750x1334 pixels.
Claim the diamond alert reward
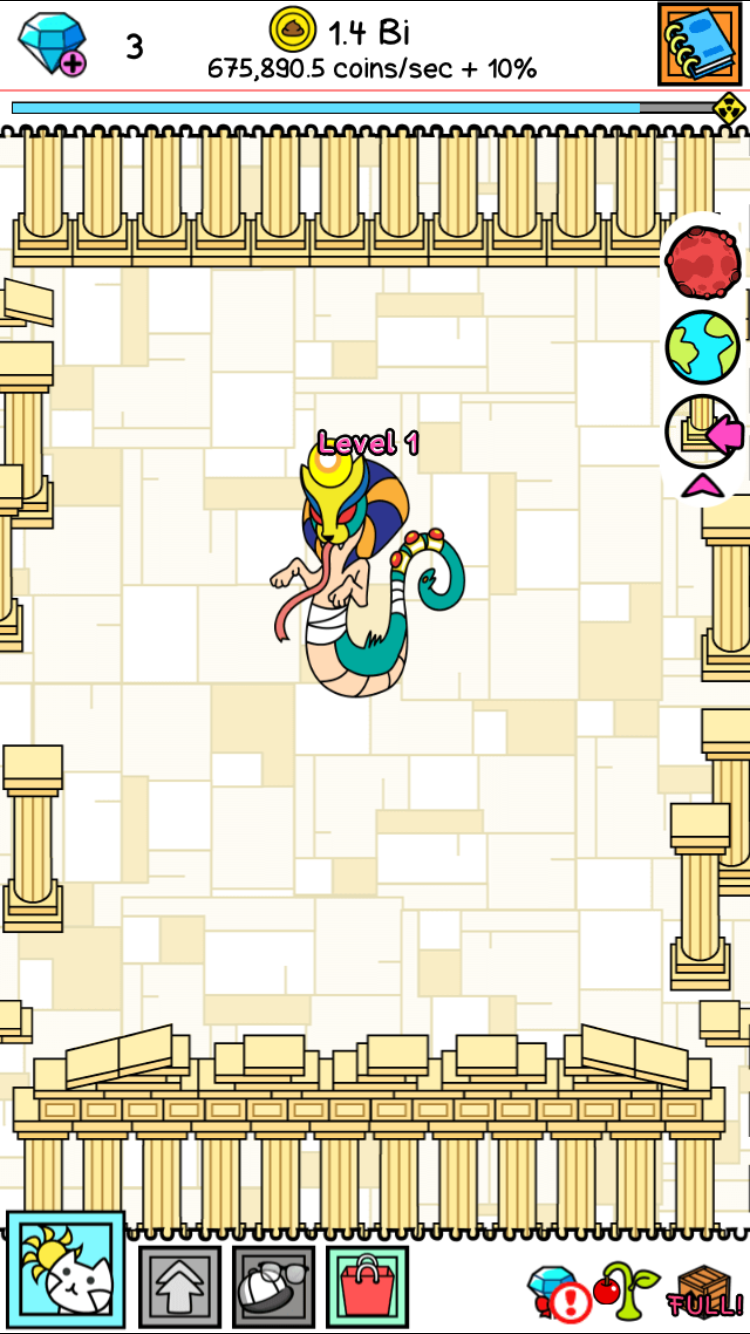[555, 1290]
